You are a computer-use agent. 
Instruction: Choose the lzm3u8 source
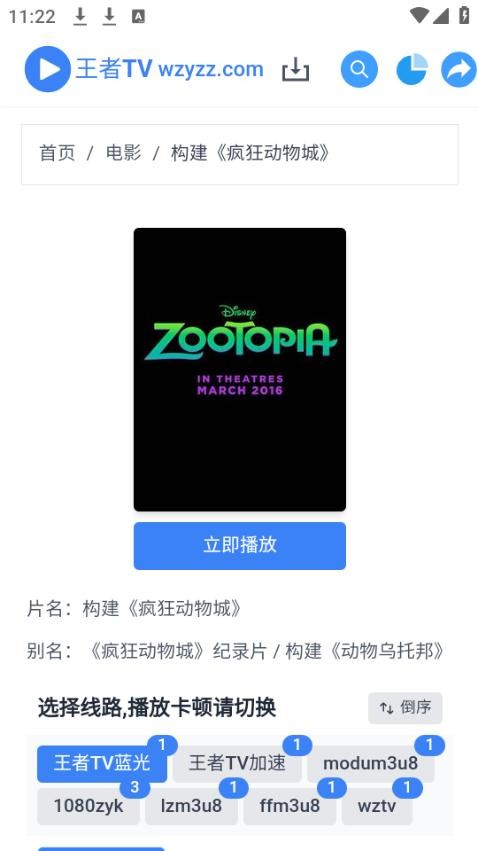pyautogui.click(x=192, y=806)
